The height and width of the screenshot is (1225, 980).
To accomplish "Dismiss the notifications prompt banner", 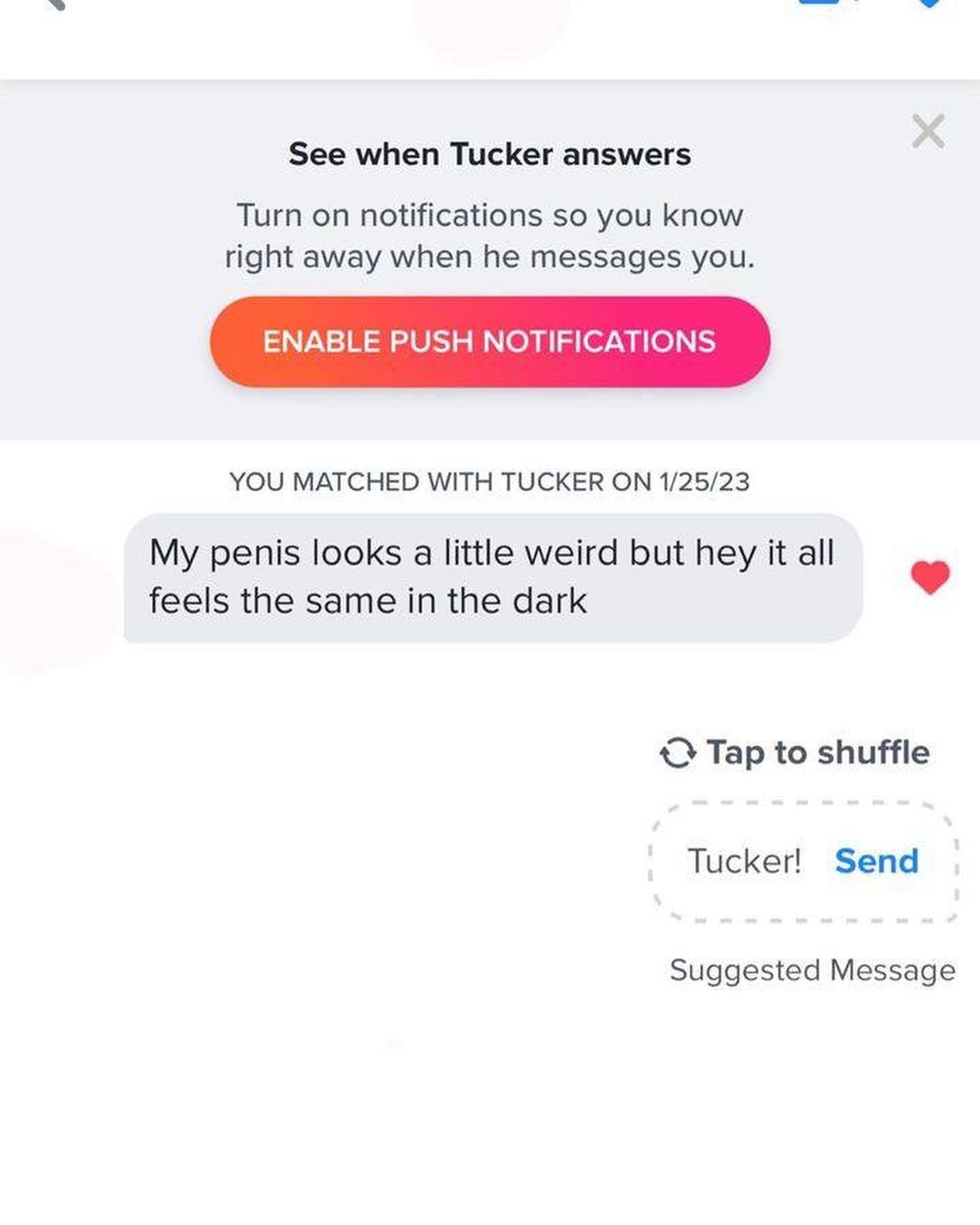I will 927,132.
